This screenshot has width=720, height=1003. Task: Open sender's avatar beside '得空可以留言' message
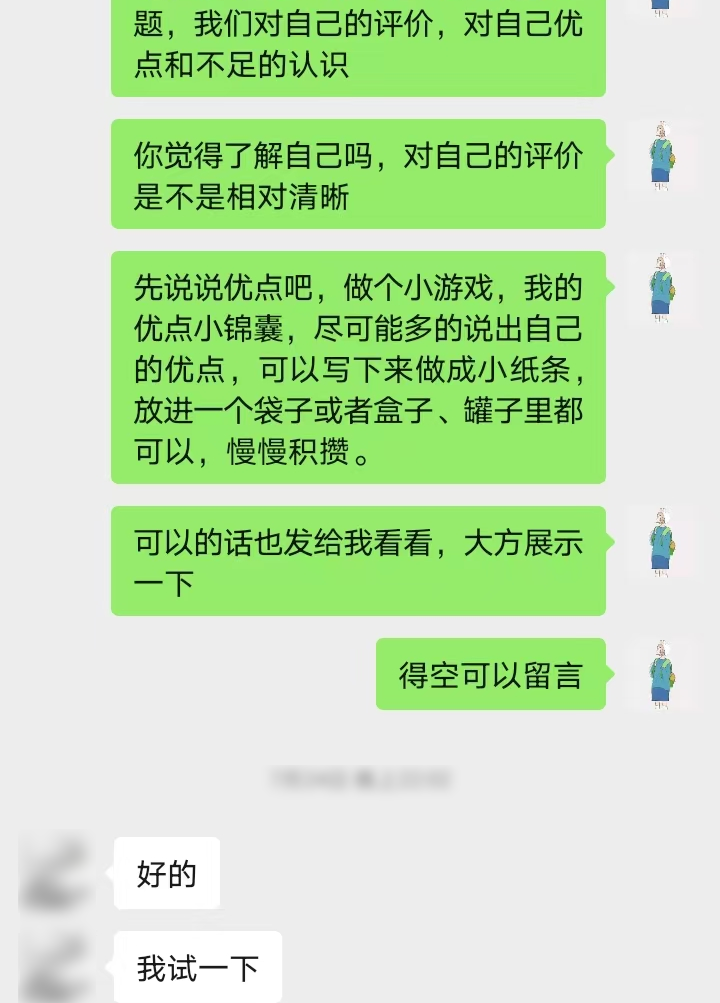pos(660,674)
